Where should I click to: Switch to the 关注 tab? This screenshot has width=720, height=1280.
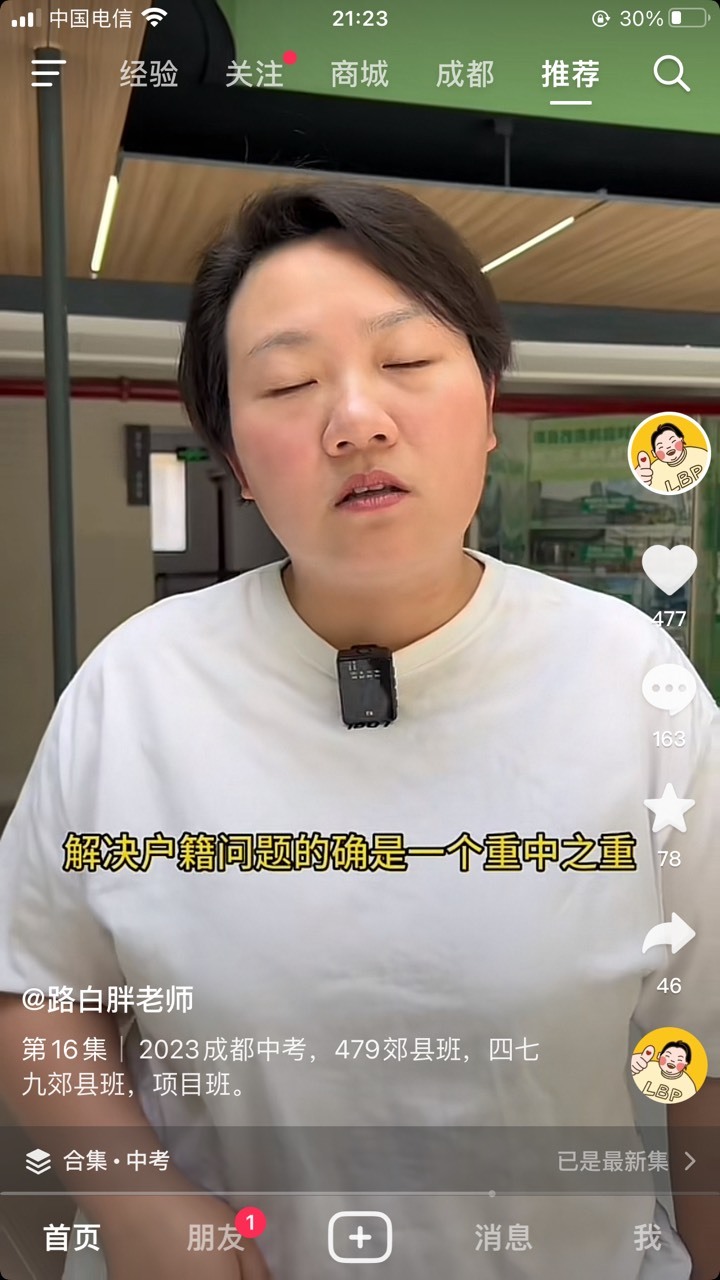254,74
